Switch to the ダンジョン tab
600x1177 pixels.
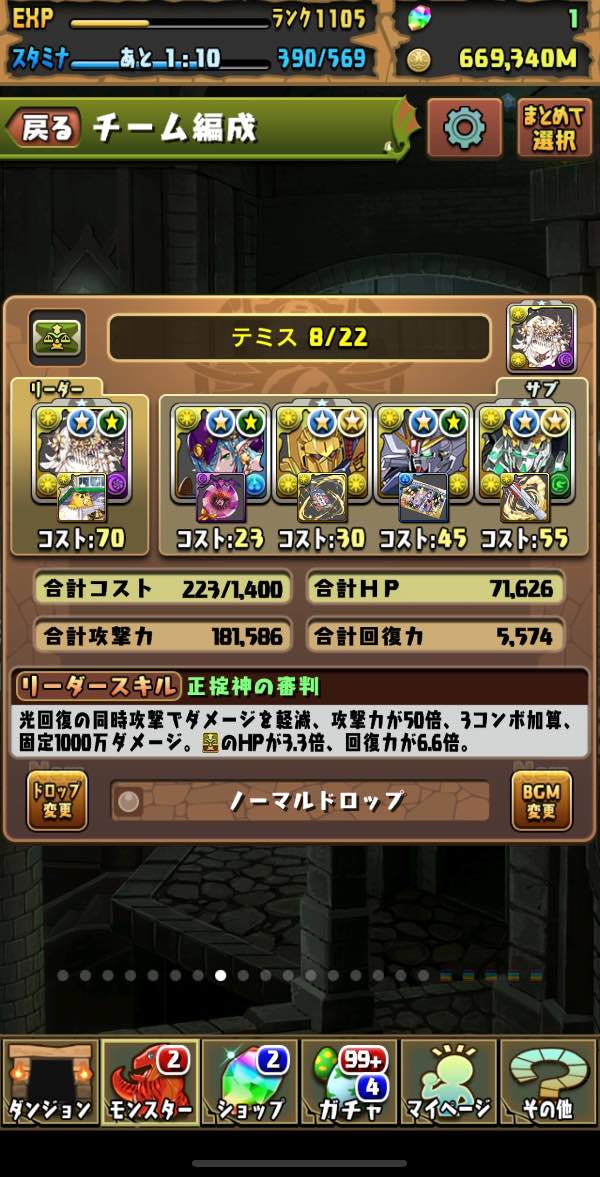[50, 1082]
